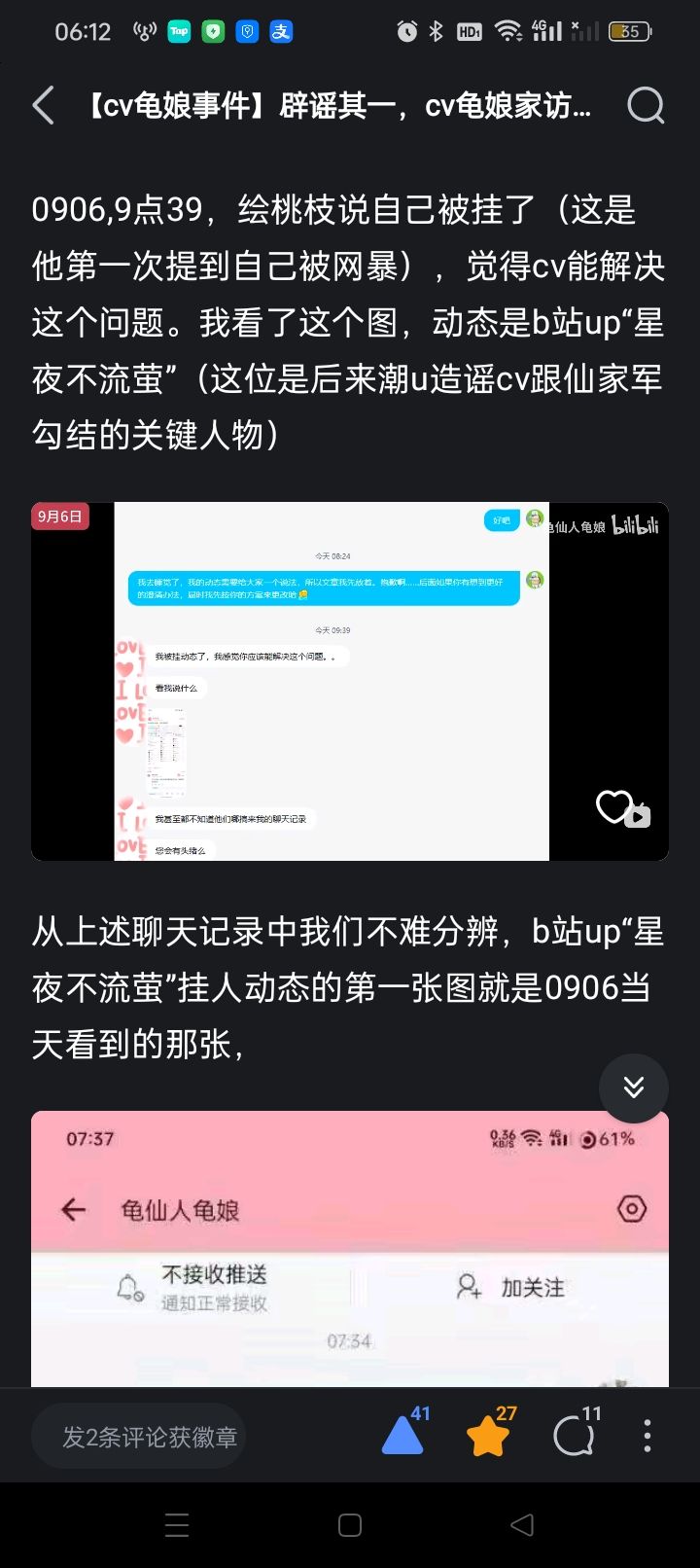Open recent apps from the navigation bar

[177, 1525]
